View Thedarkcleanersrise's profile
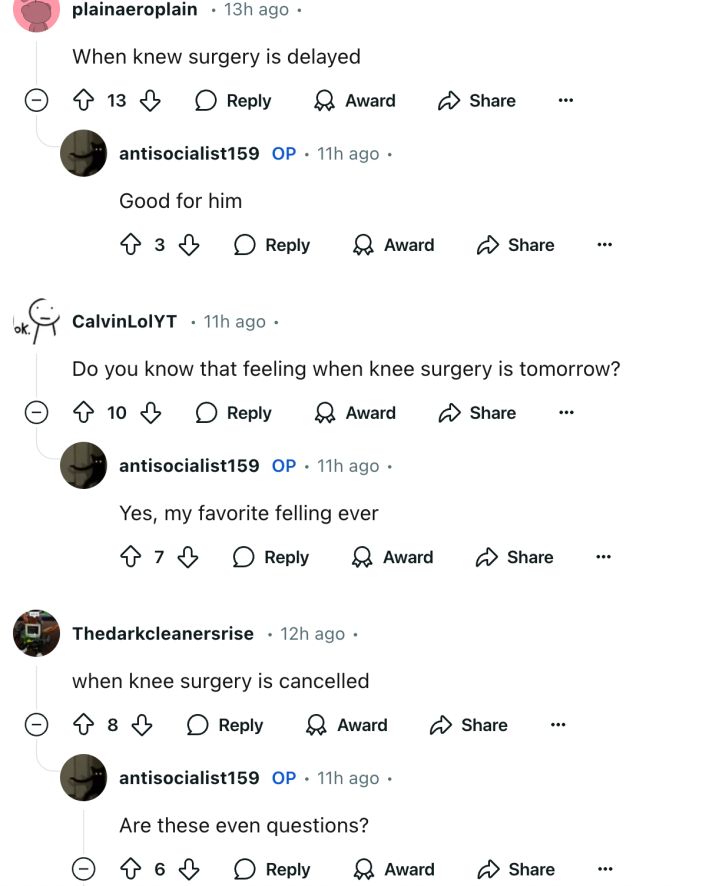This screenshot has height=886, width=709. click(x=162, y=634)
